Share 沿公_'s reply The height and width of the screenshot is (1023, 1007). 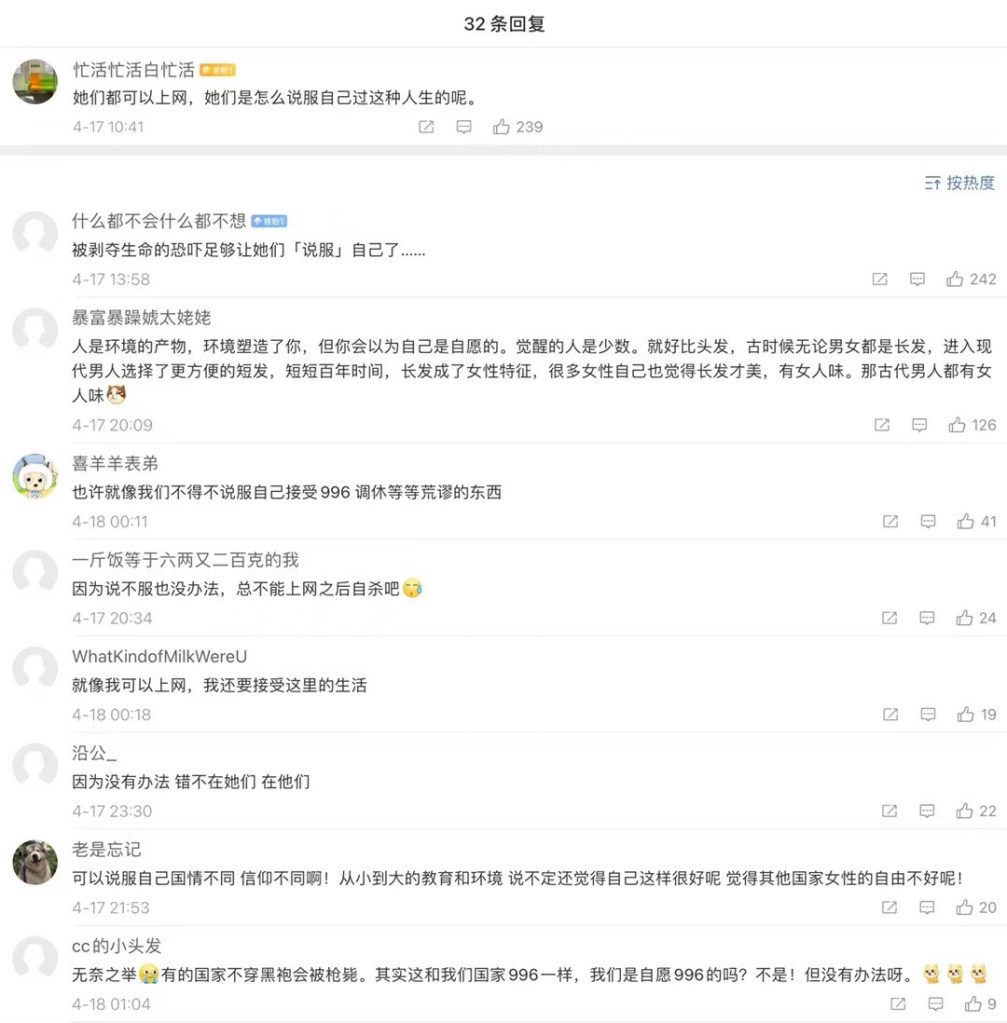890,811
